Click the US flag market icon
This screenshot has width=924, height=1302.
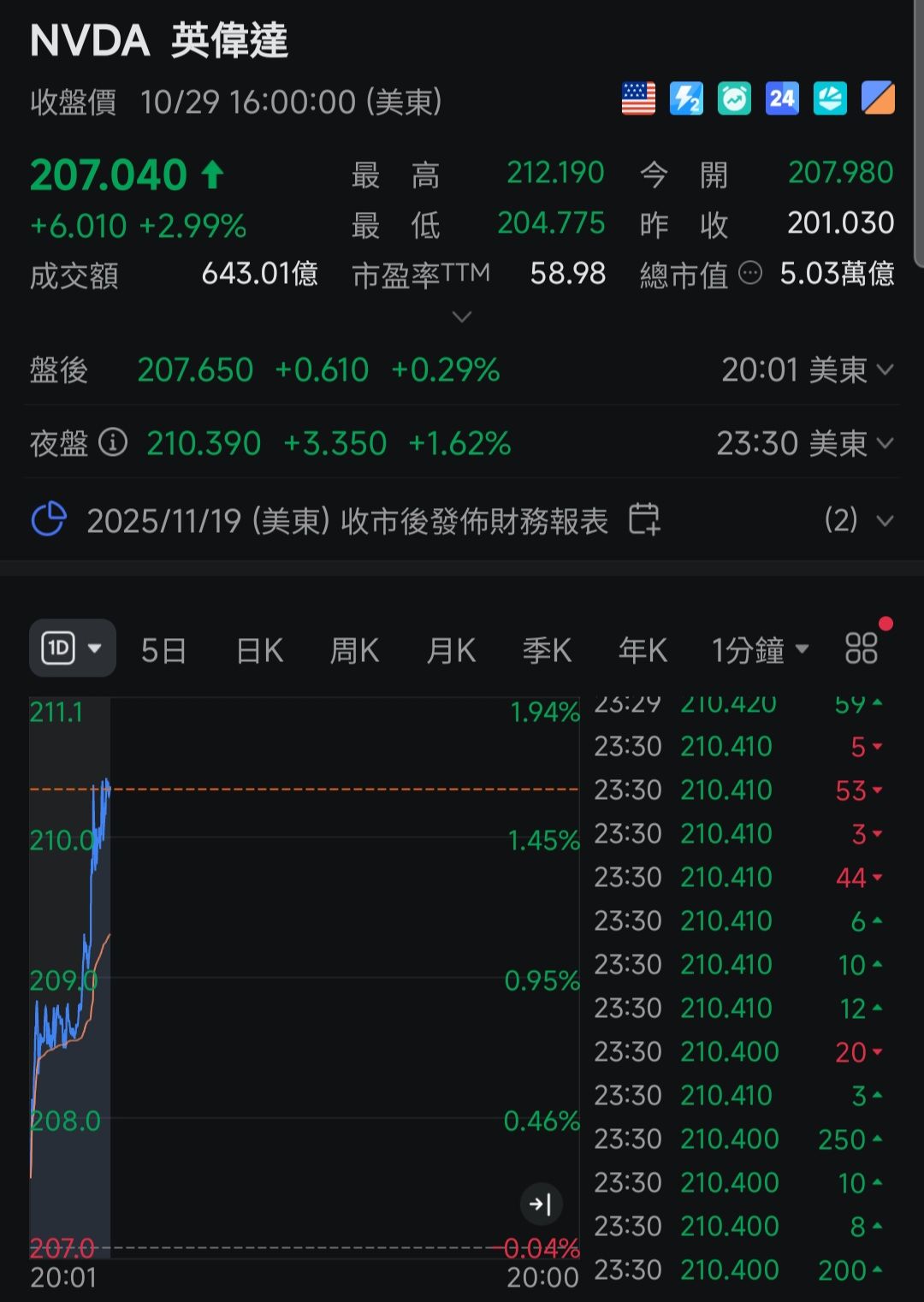(637, 98)
